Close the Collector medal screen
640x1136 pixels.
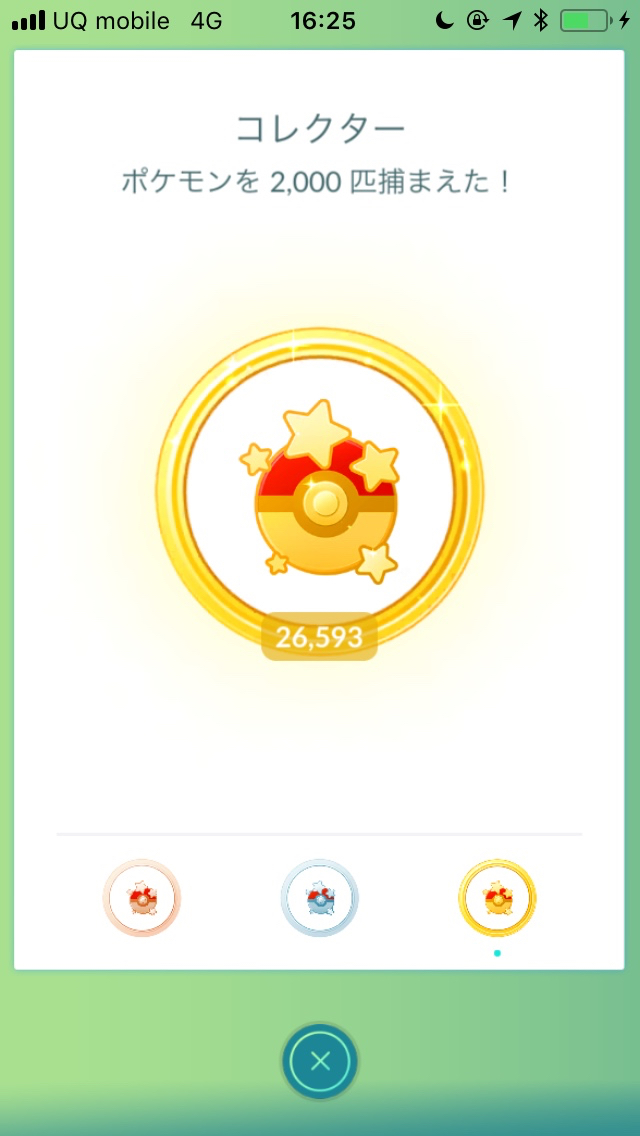(320, 1062)
